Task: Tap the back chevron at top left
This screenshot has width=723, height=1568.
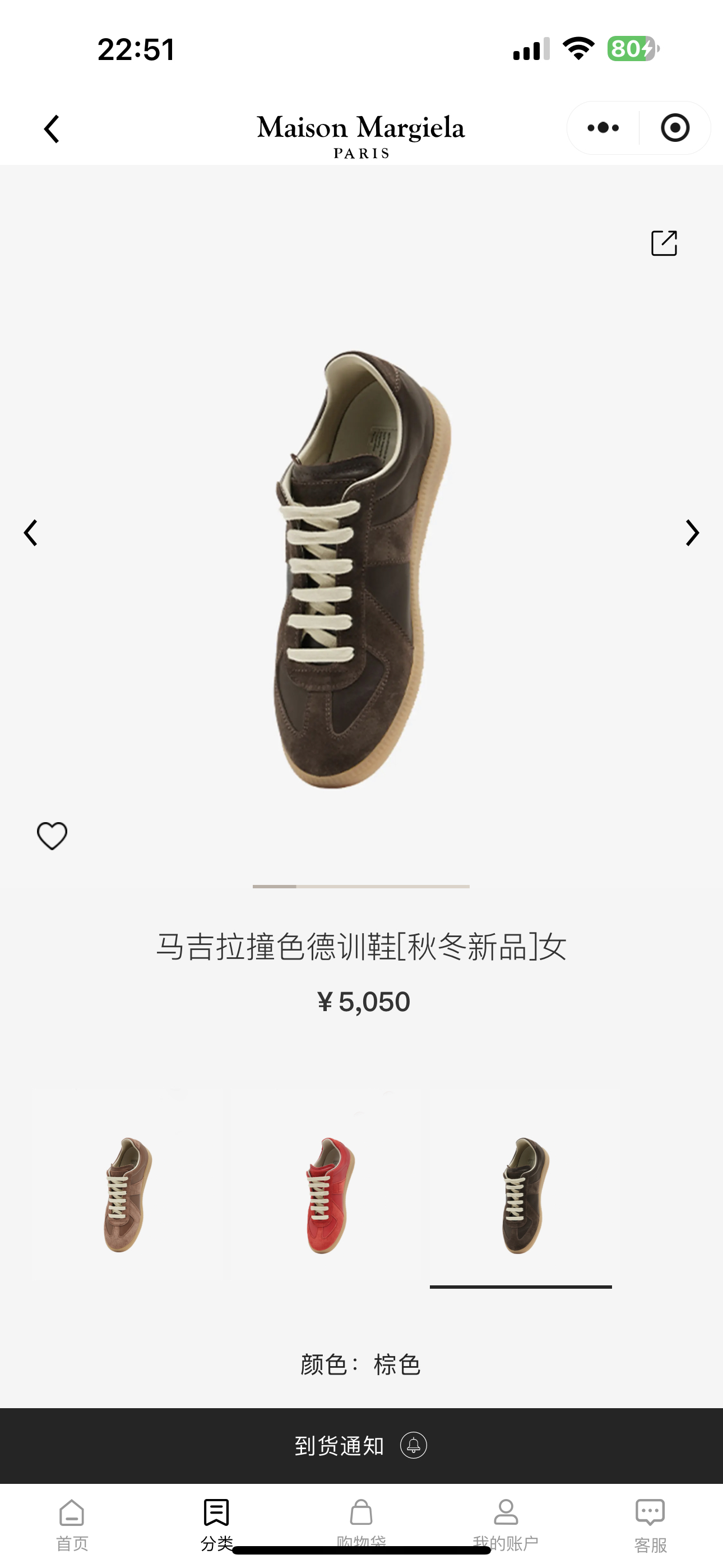Action: [x=51, y=129]
